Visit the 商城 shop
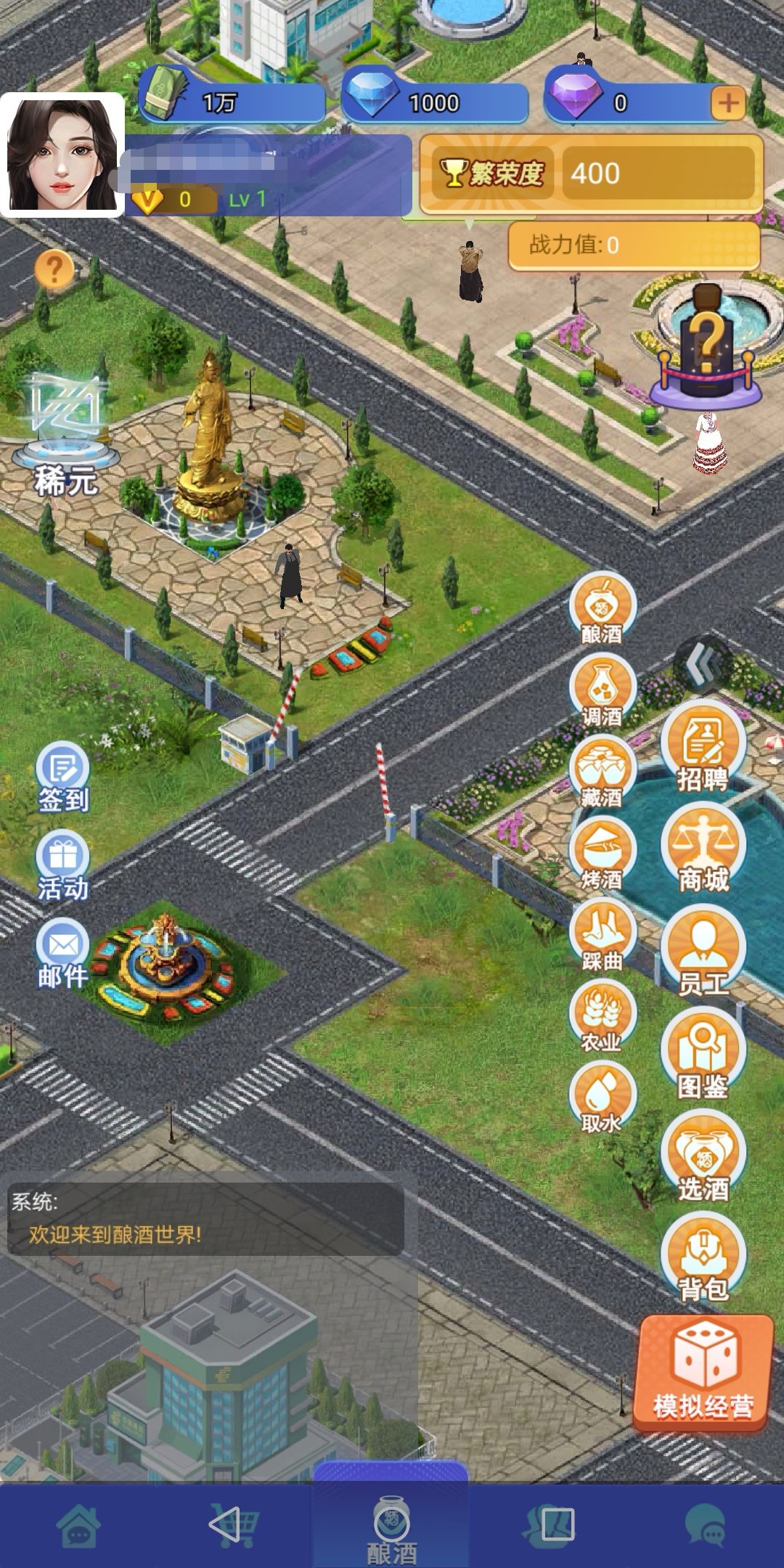 tap(703, 851)
